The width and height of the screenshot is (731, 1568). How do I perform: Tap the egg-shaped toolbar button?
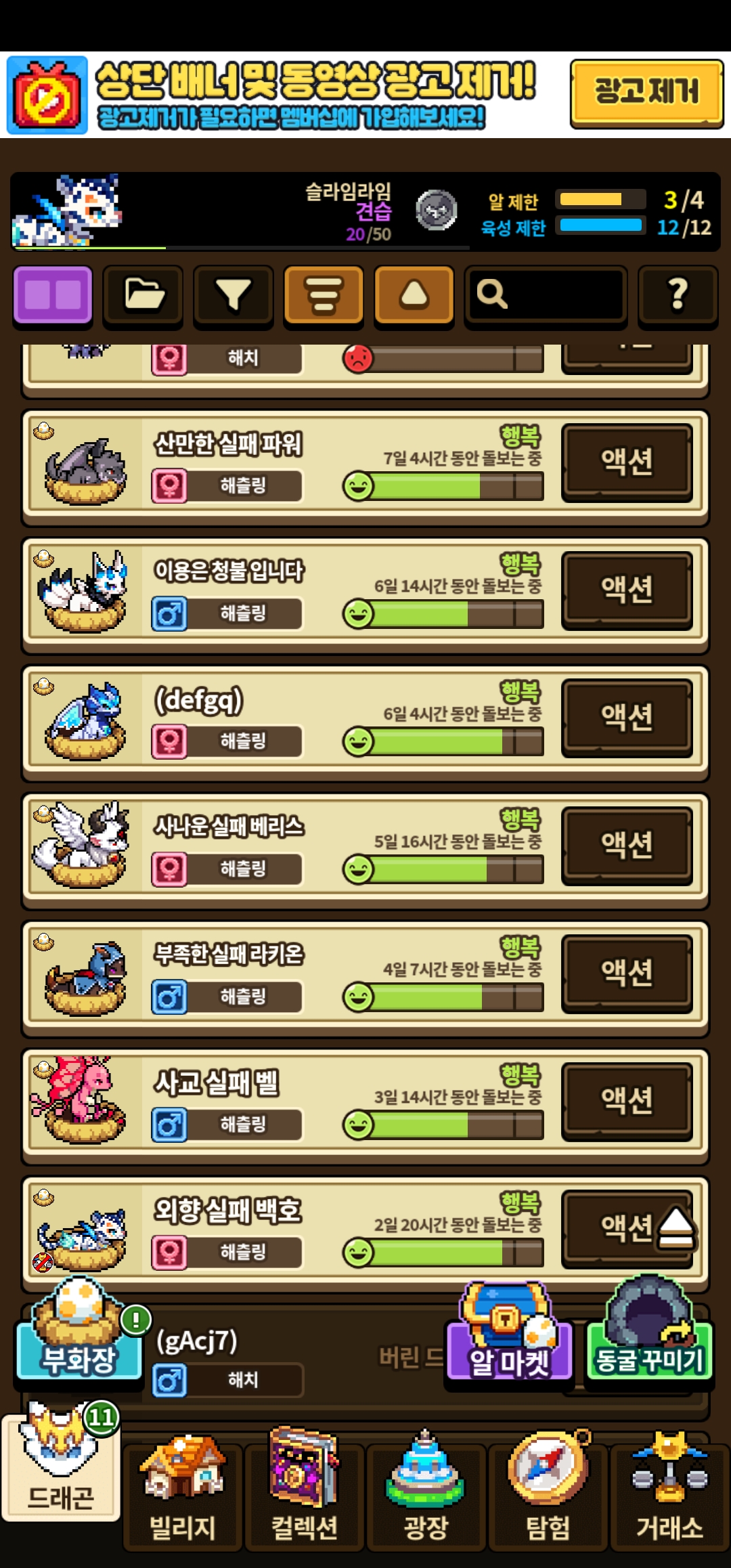[x=414, y=295]
